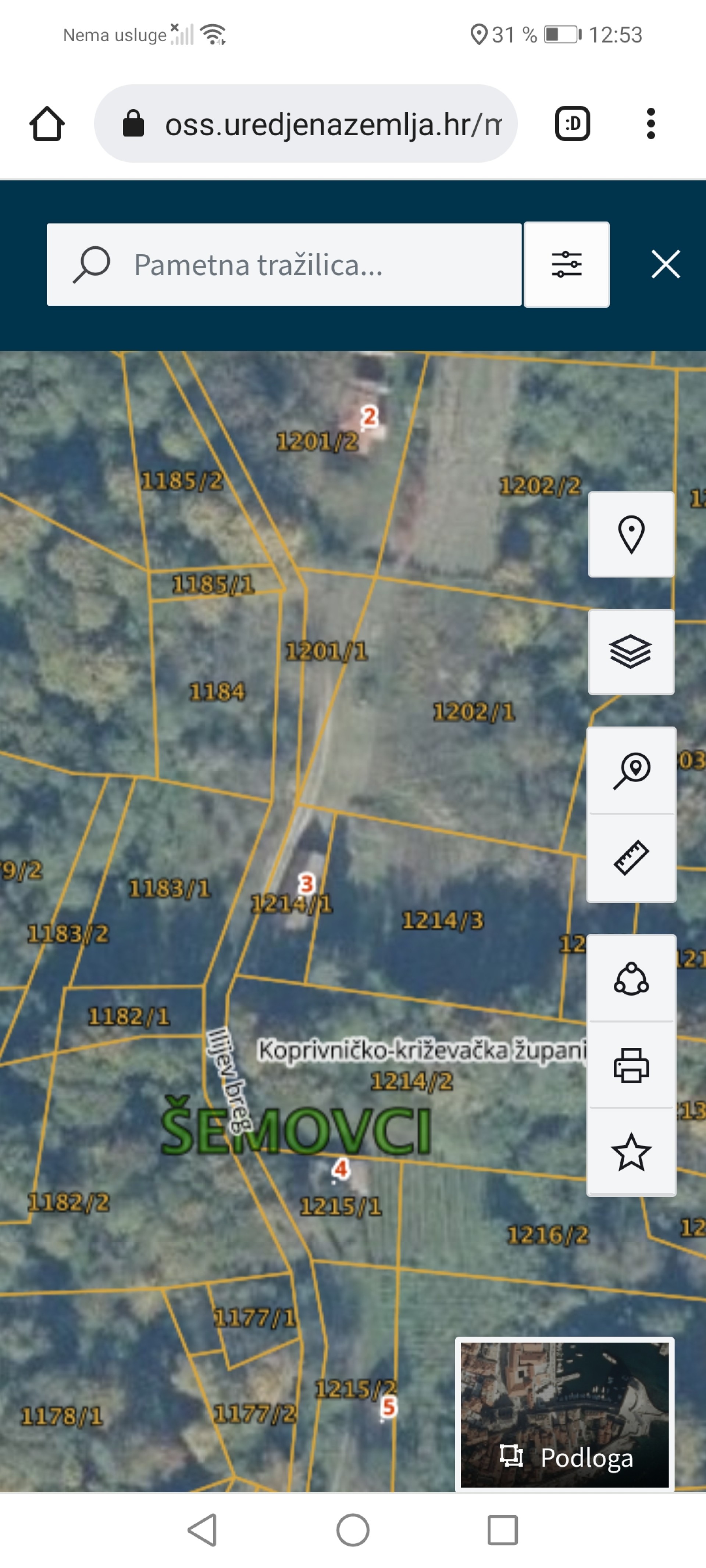The height and width of the screenshot is (1568, 706).
Task: Tap the three-node polygon tool
Action: click(631, 979)
